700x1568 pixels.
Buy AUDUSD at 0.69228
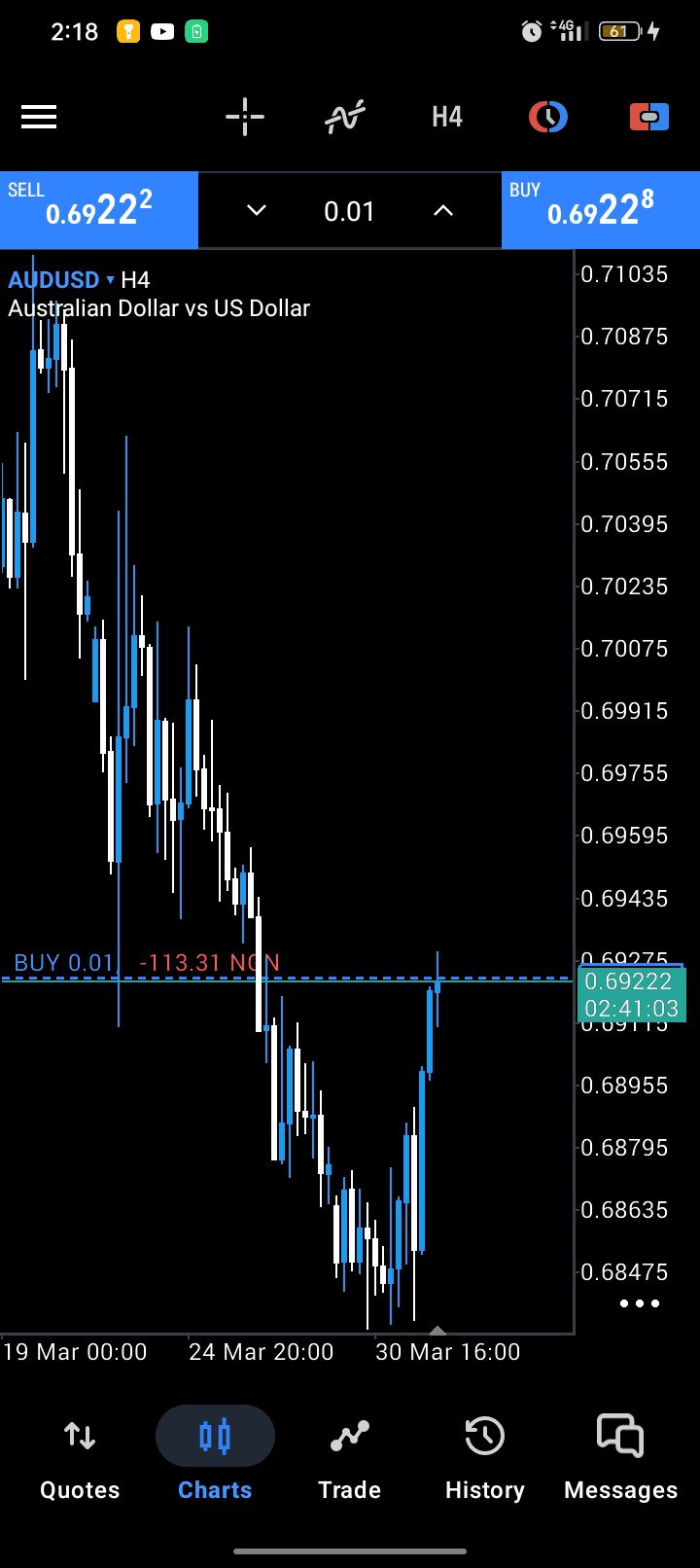600,210
